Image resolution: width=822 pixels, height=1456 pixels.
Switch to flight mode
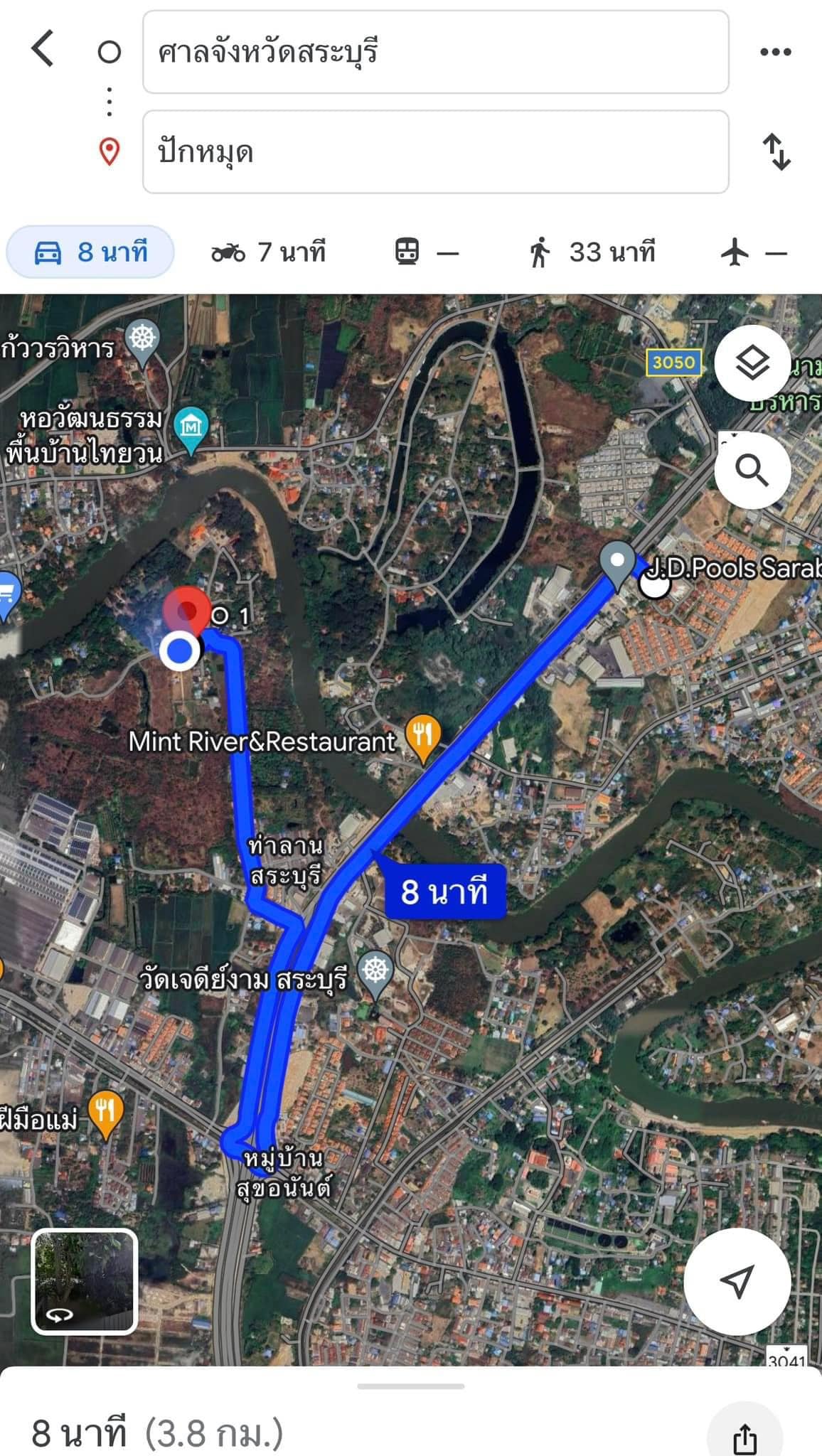click(754, 252)
